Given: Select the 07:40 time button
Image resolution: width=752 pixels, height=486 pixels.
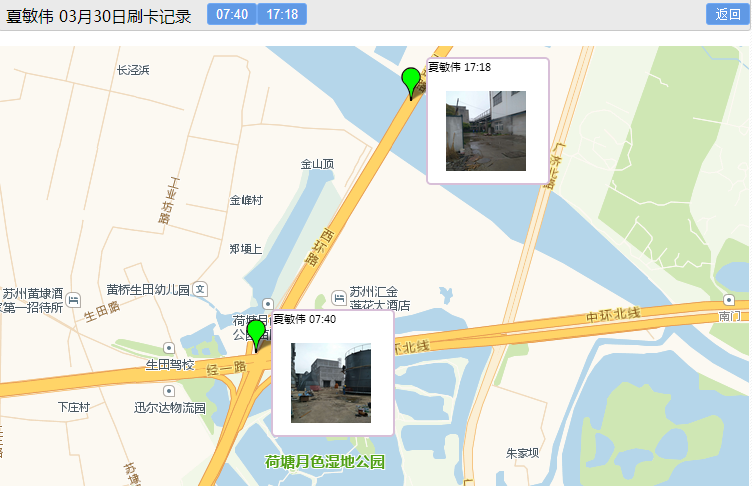Looking at the screenshot, I should [232, 14].
